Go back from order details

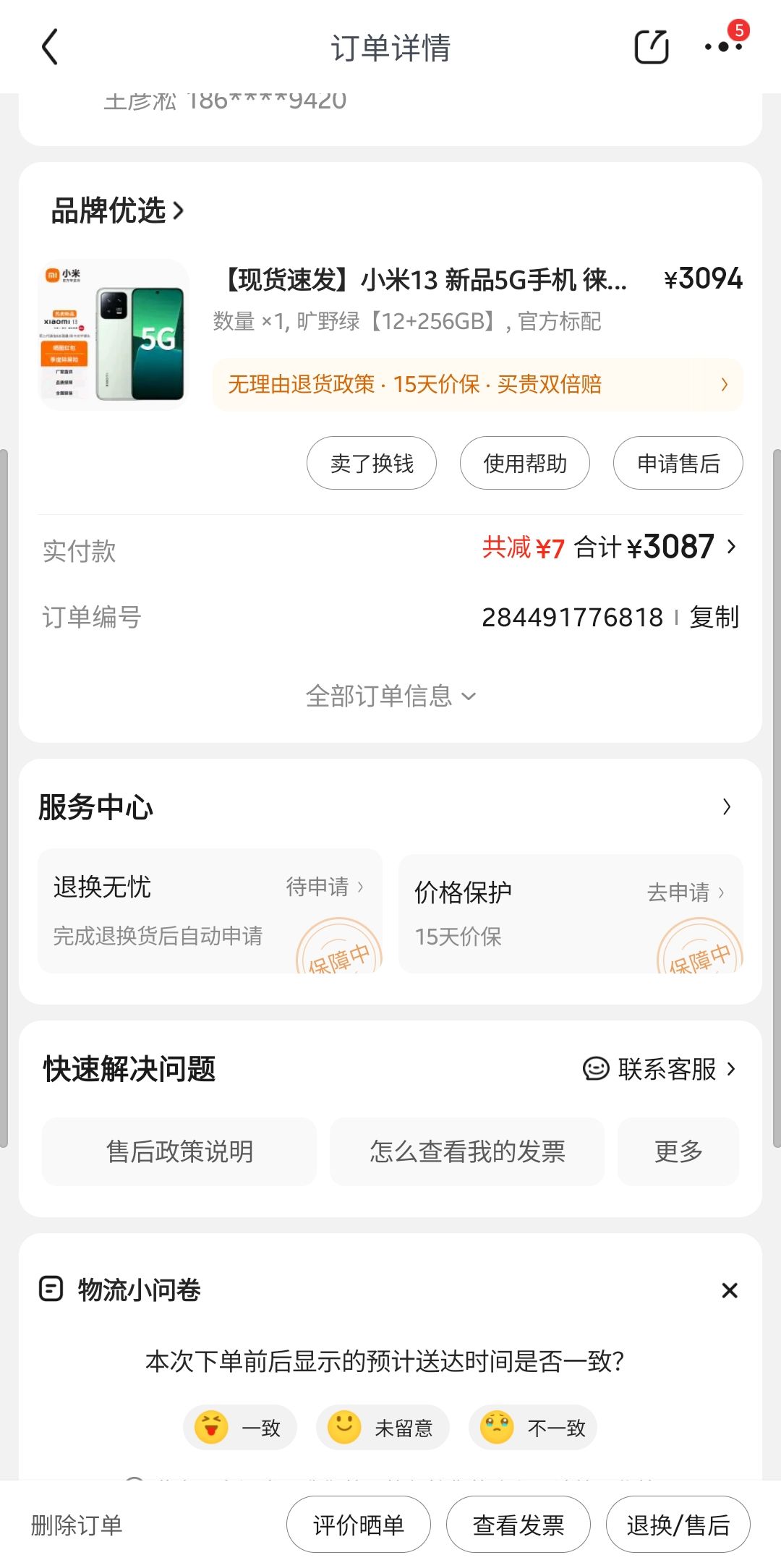point(49,48)
